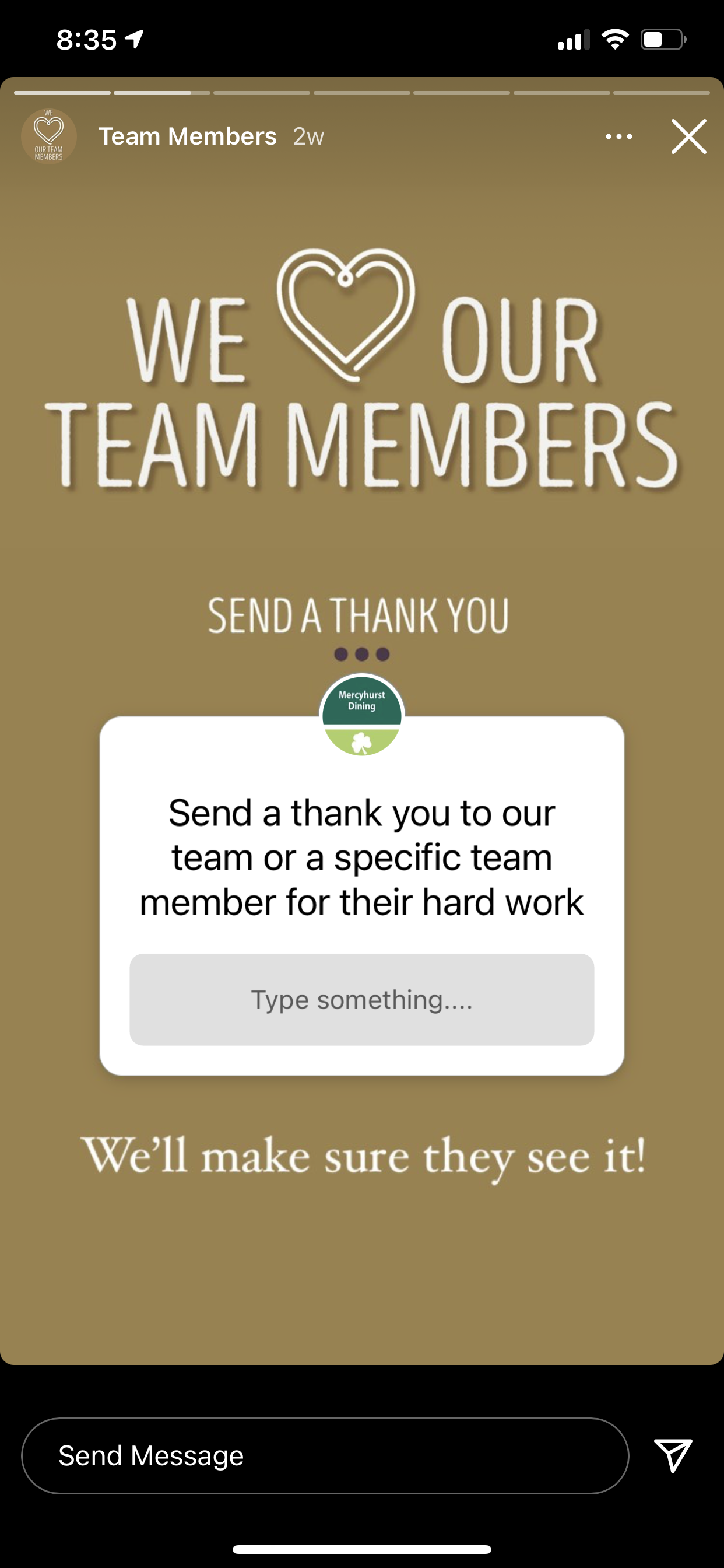Focus the Send Message field
This screenshot has height=1568, width=724.
coord(325,1456)
